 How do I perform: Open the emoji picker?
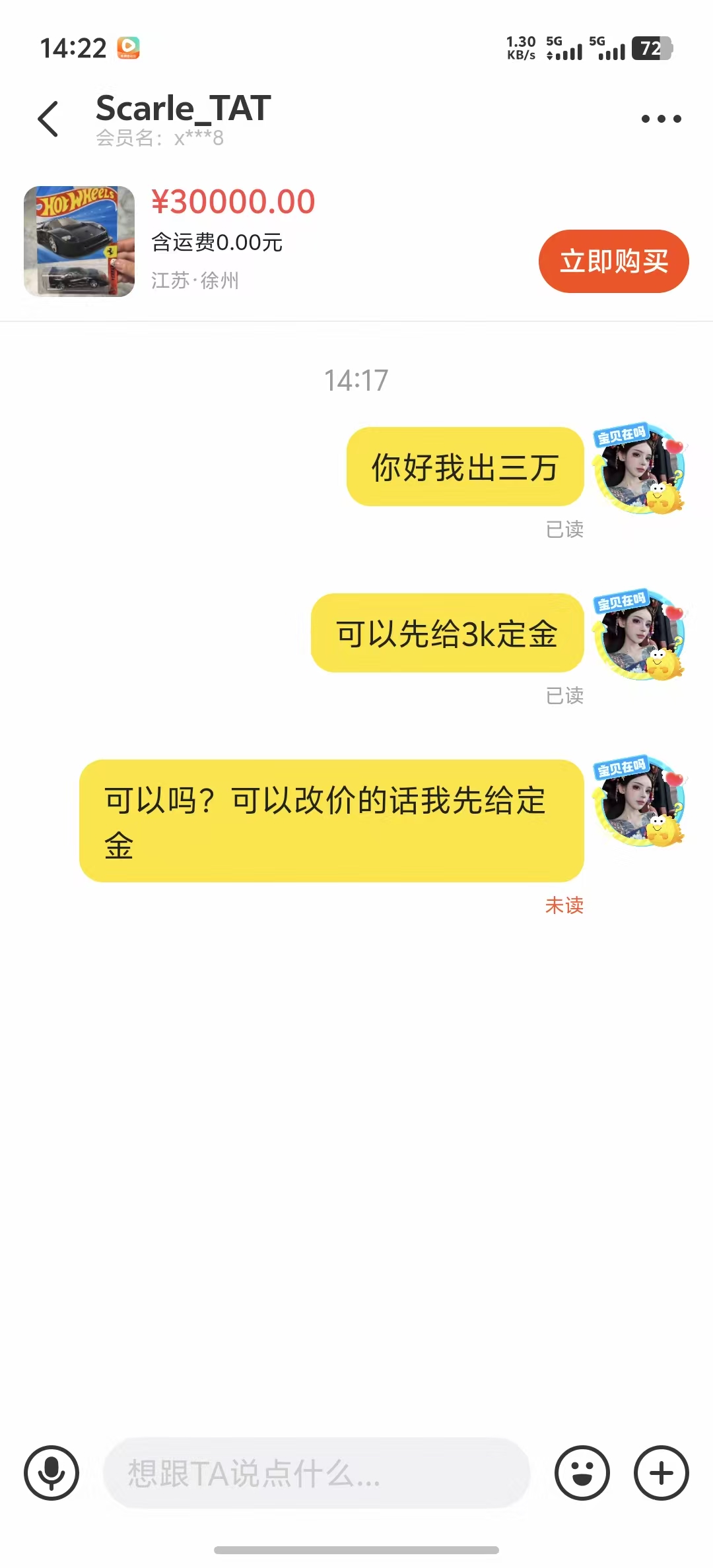pos(582,1473)
